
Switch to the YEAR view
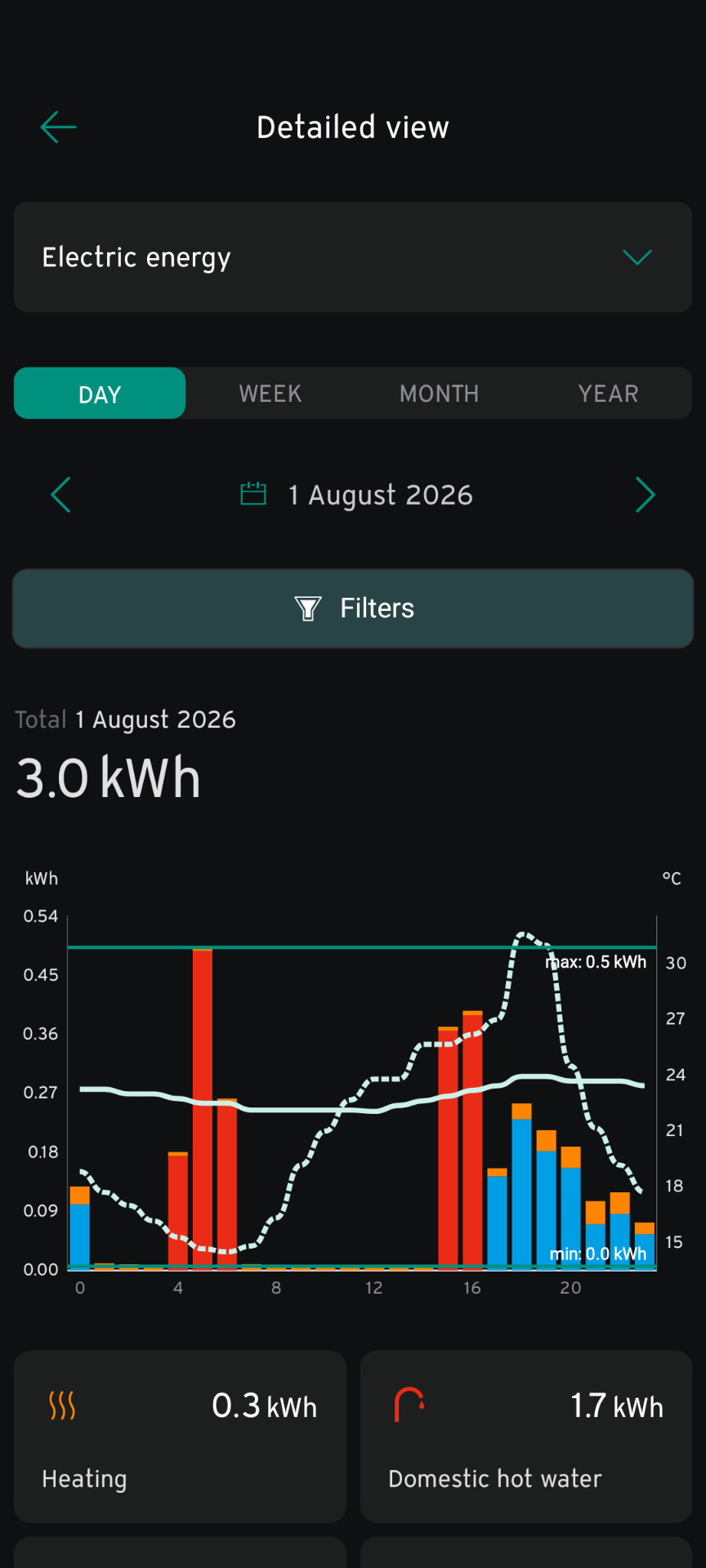click(609, 394)
